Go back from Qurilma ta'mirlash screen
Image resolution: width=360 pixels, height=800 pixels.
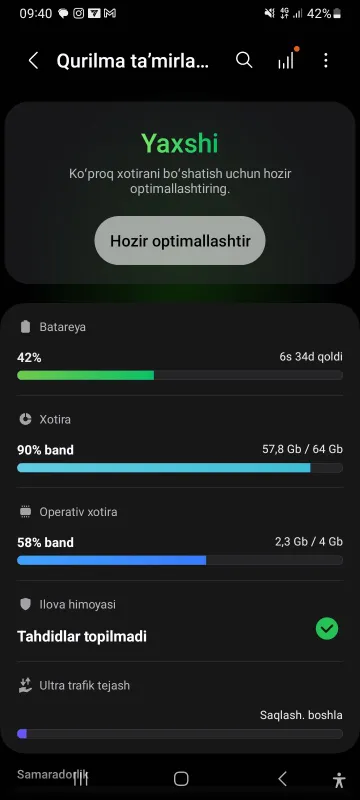point(34,61)
